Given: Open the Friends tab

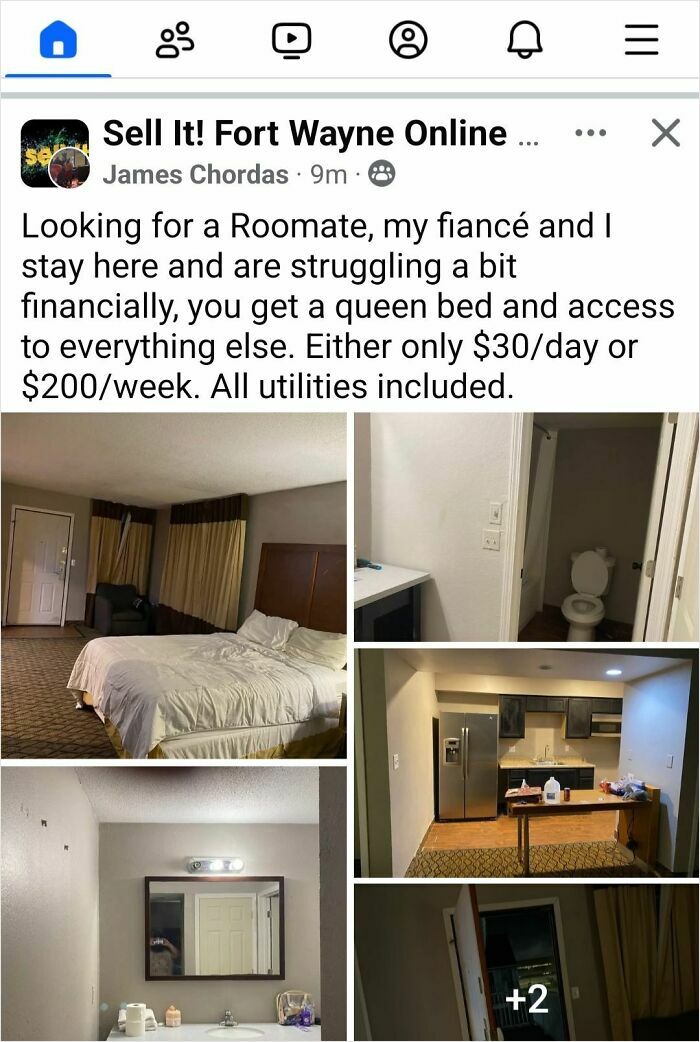Looking at the screenshot, I should (x=175, y=40).
